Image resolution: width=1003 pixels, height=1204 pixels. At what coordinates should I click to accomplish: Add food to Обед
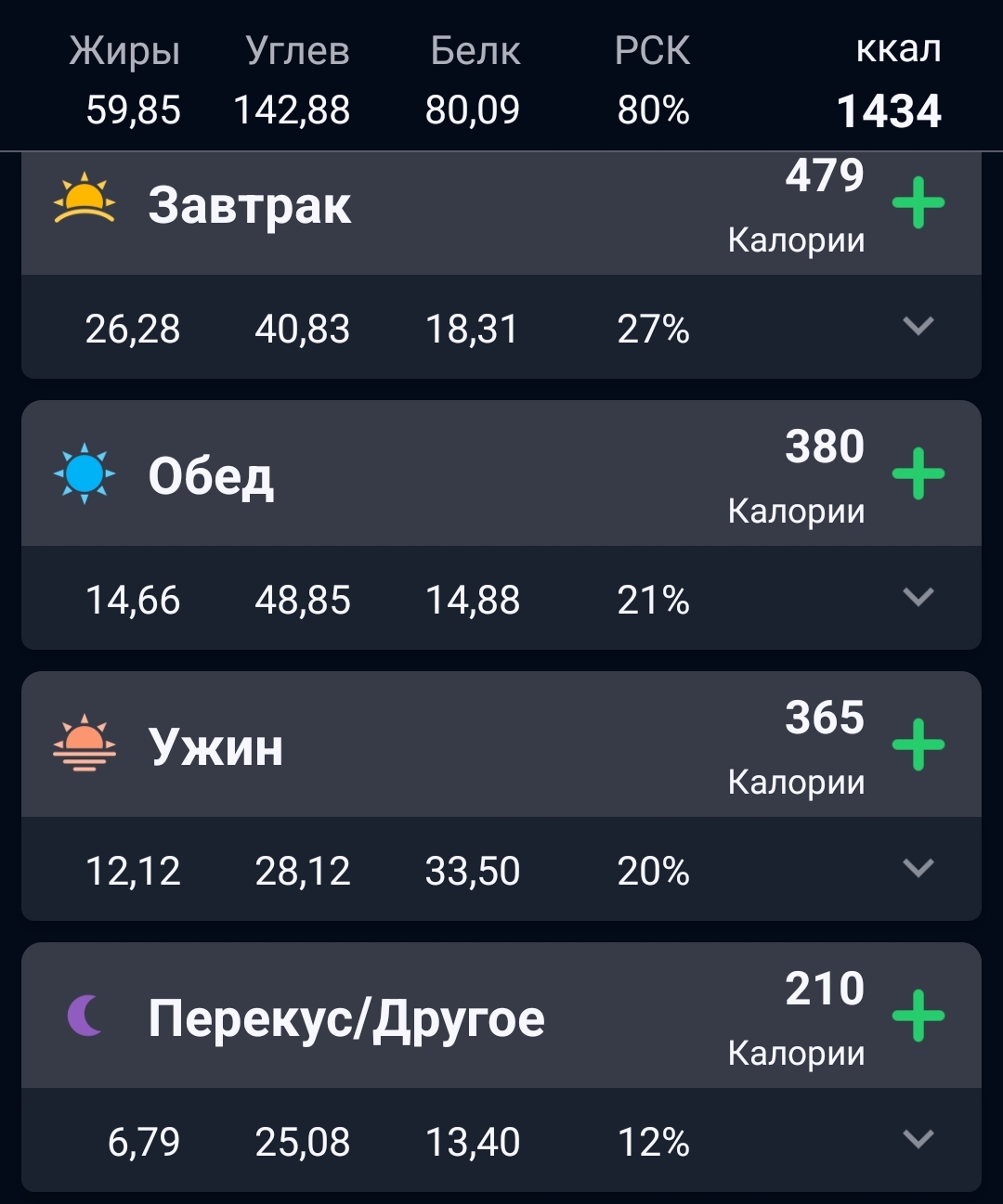coord(918,473)
